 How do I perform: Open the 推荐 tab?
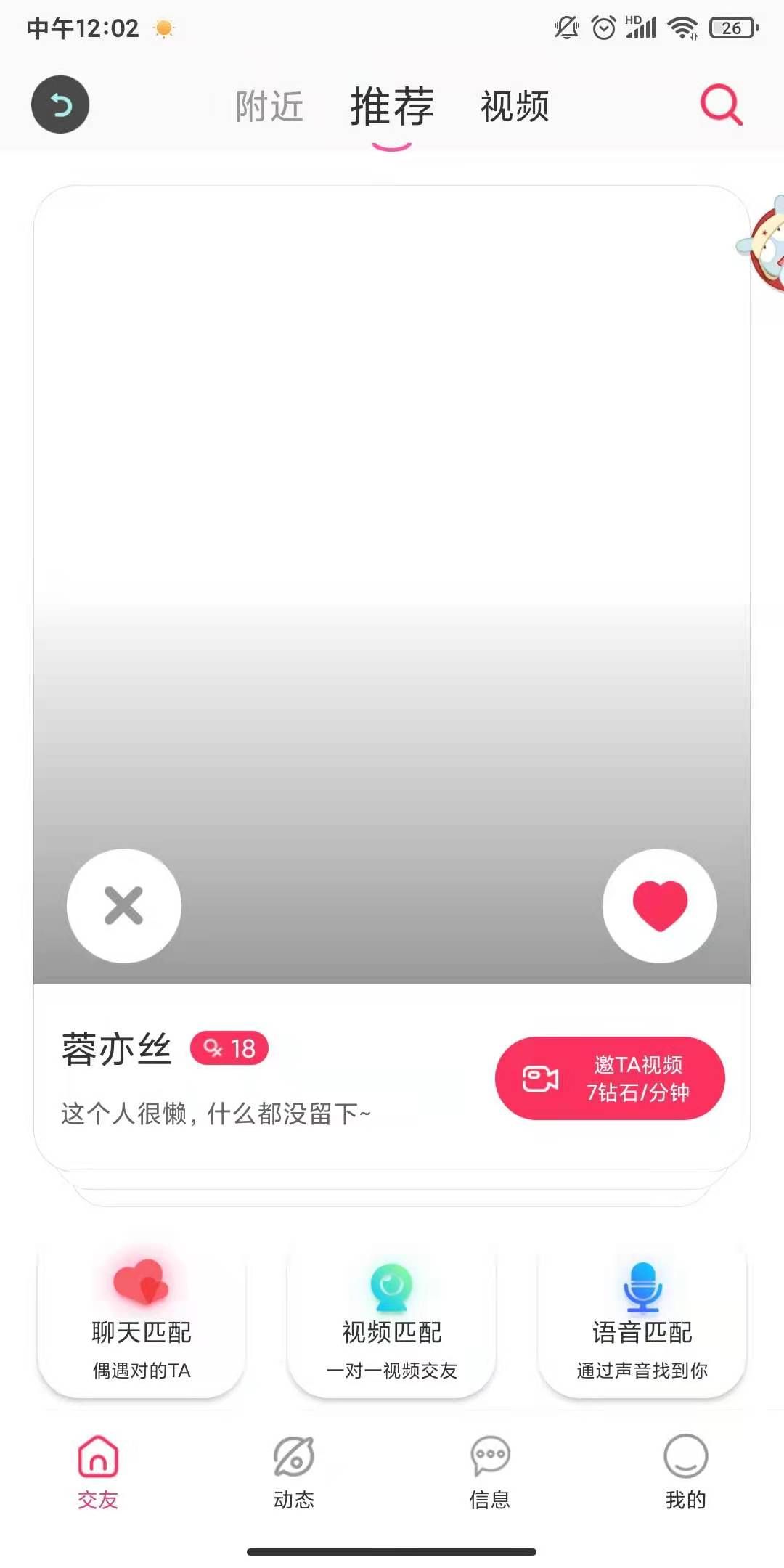pos(391,107)
